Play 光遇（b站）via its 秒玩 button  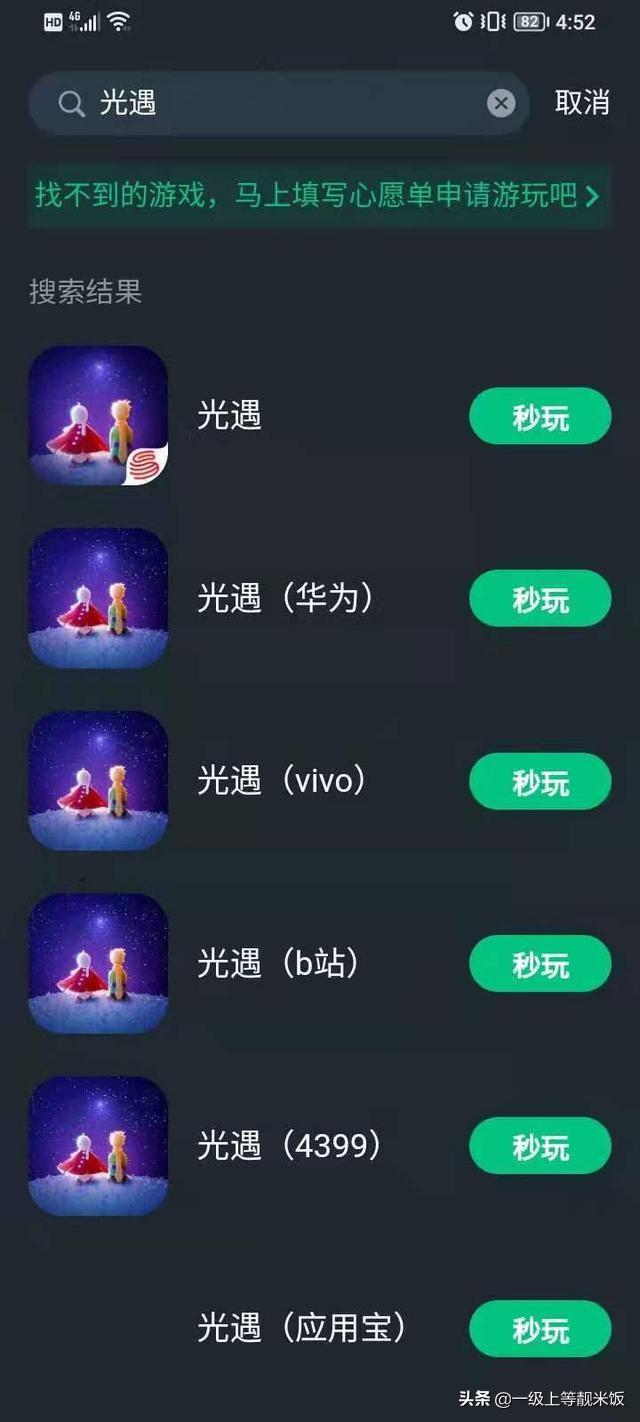[x=540, y=963]
